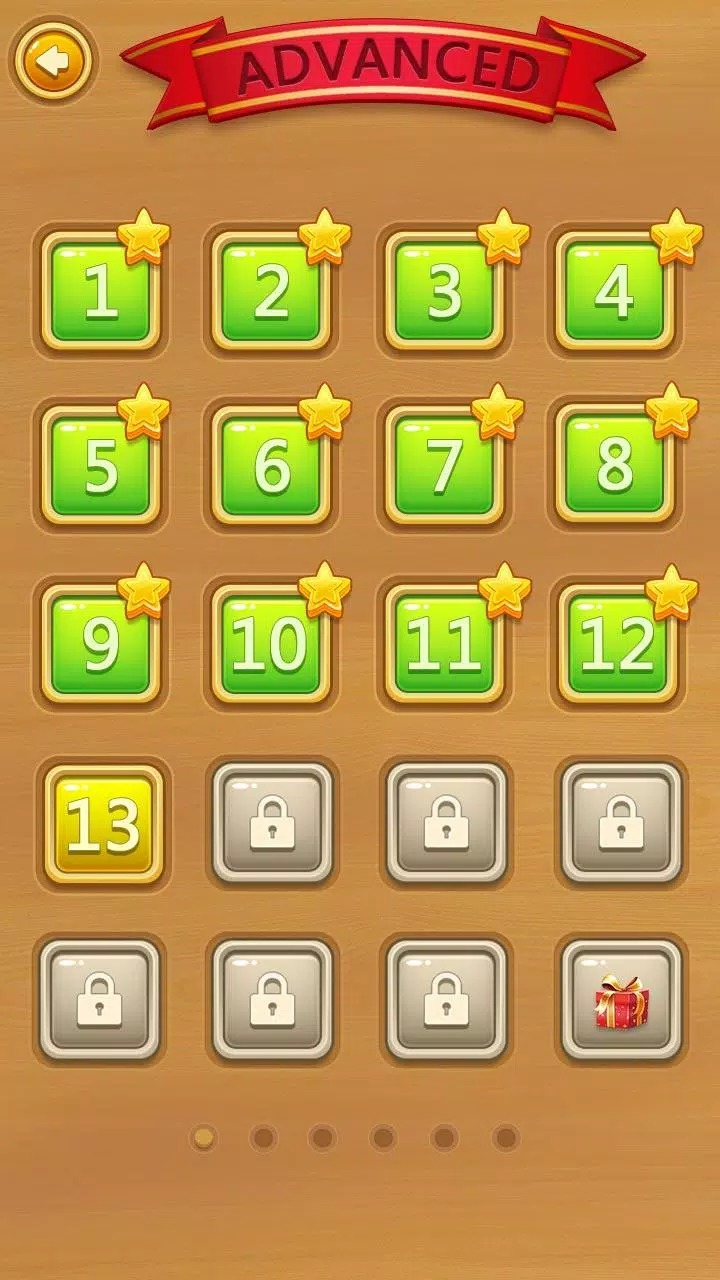Open level 5

click(x=101, y=466)
